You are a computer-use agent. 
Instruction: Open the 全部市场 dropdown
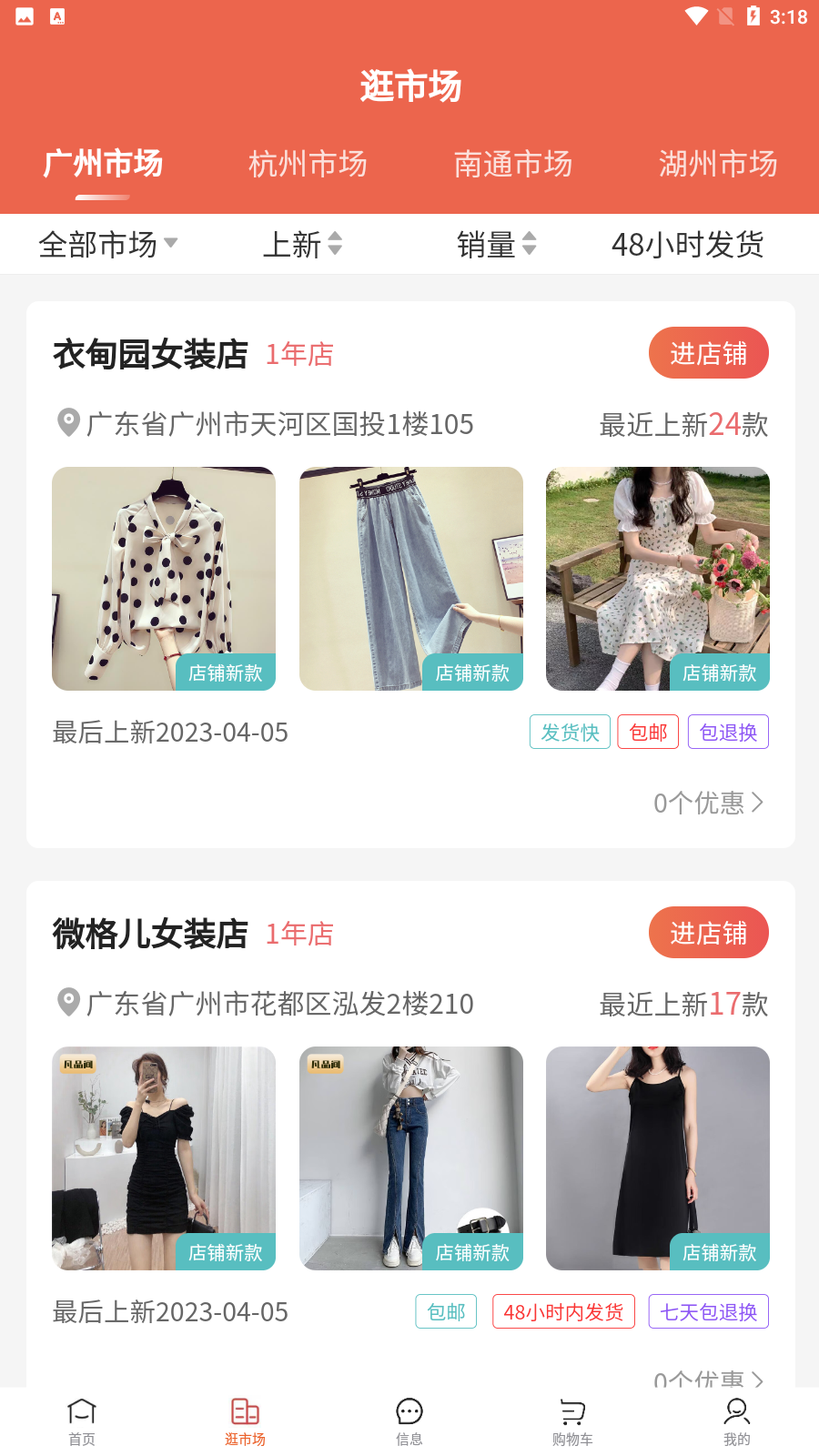pyautogui.click(x=107, y=244)
